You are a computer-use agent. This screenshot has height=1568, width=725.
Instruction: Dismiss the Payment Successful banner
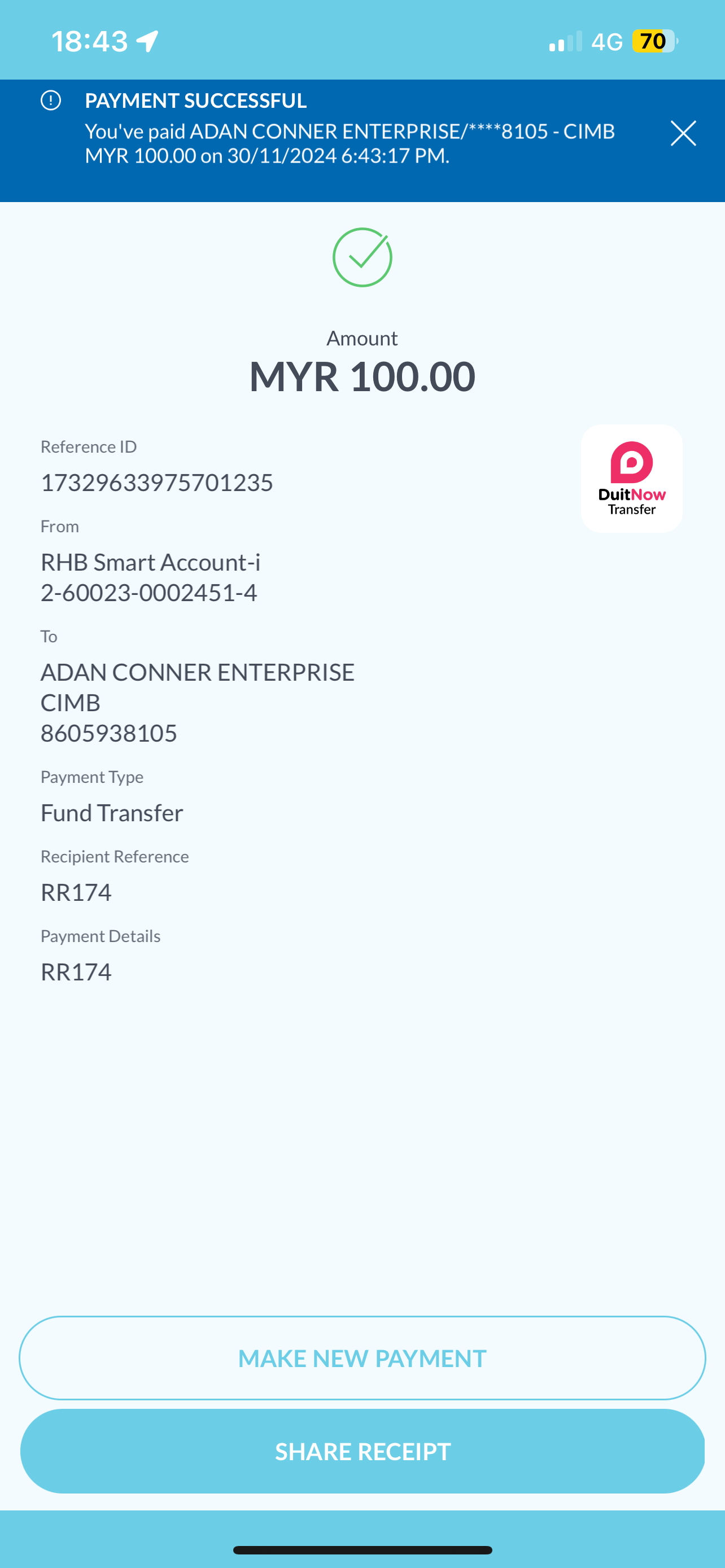pyautogui.click(x=683, y=133)
